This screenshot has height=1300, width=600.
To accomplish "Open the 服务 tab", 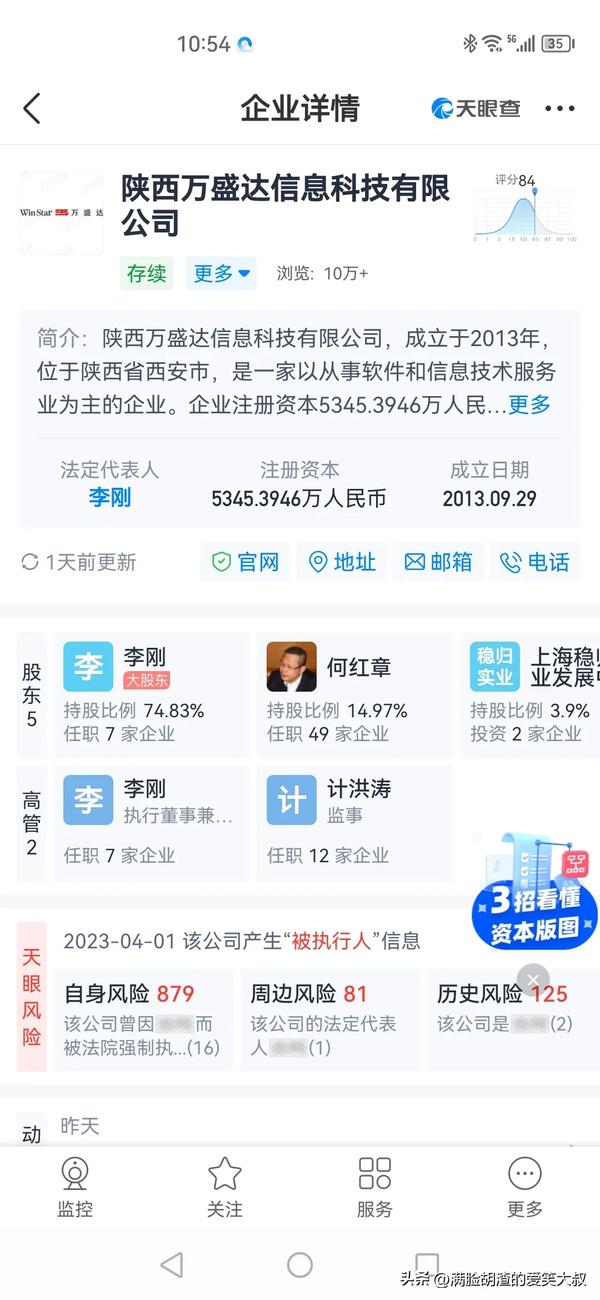I will 375,1187.
